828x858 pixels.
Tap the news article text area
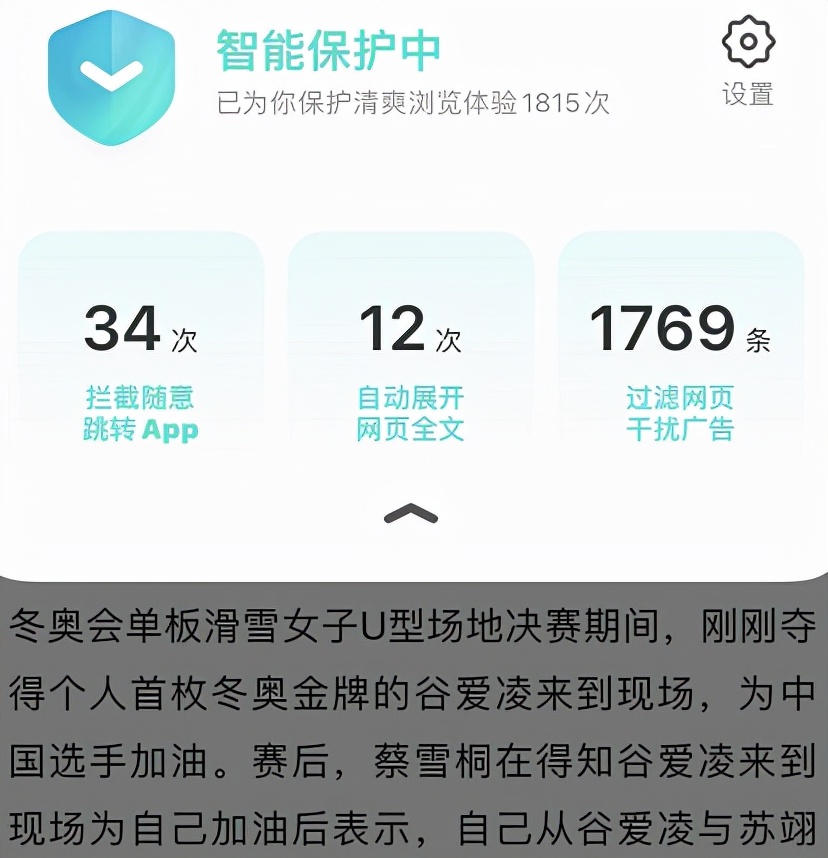[x=414, y=720]
